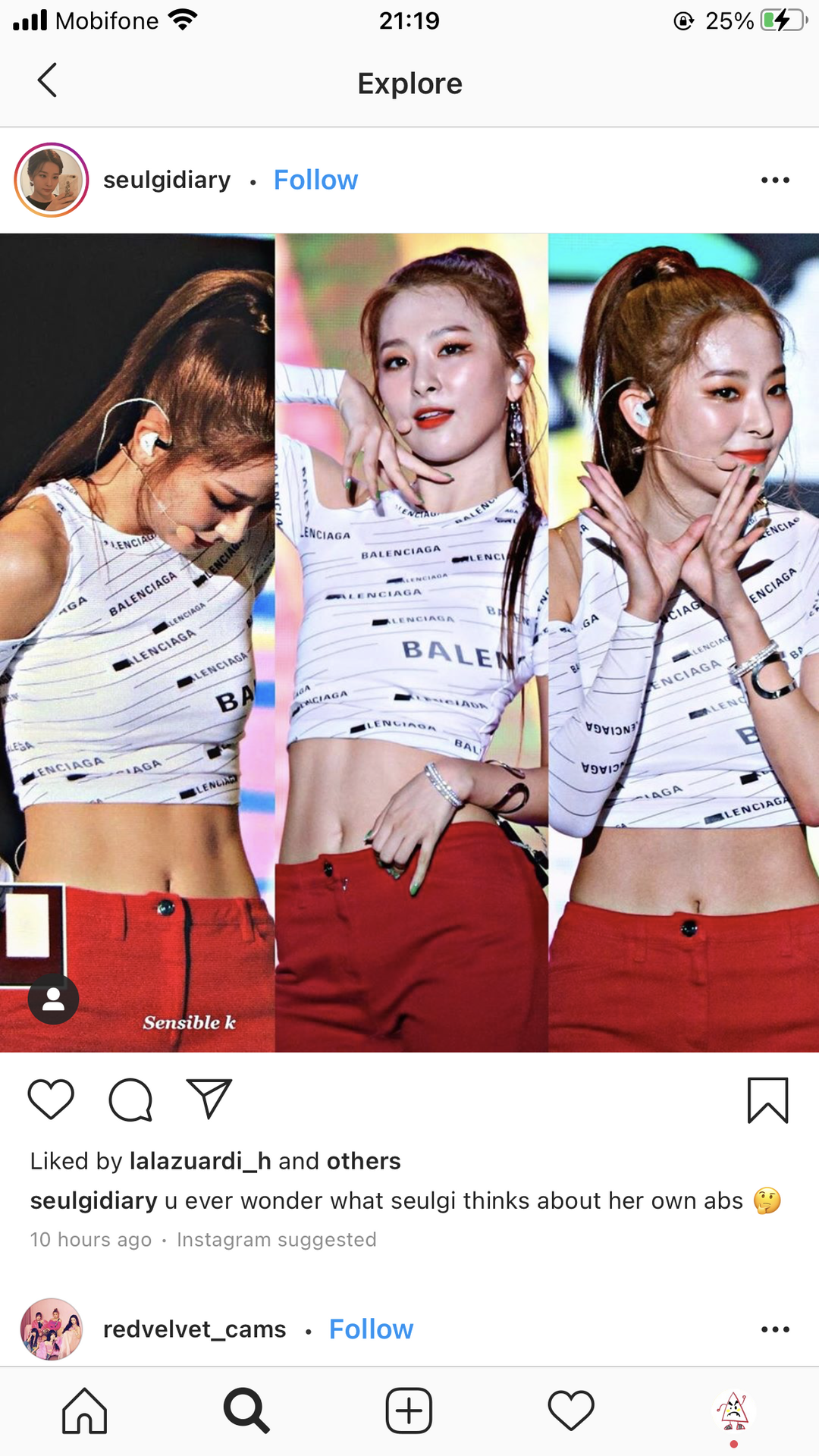This screenshot has height=1456, width=819.
Task: Open the Activity heart tab
Action: coord(571,1411)
